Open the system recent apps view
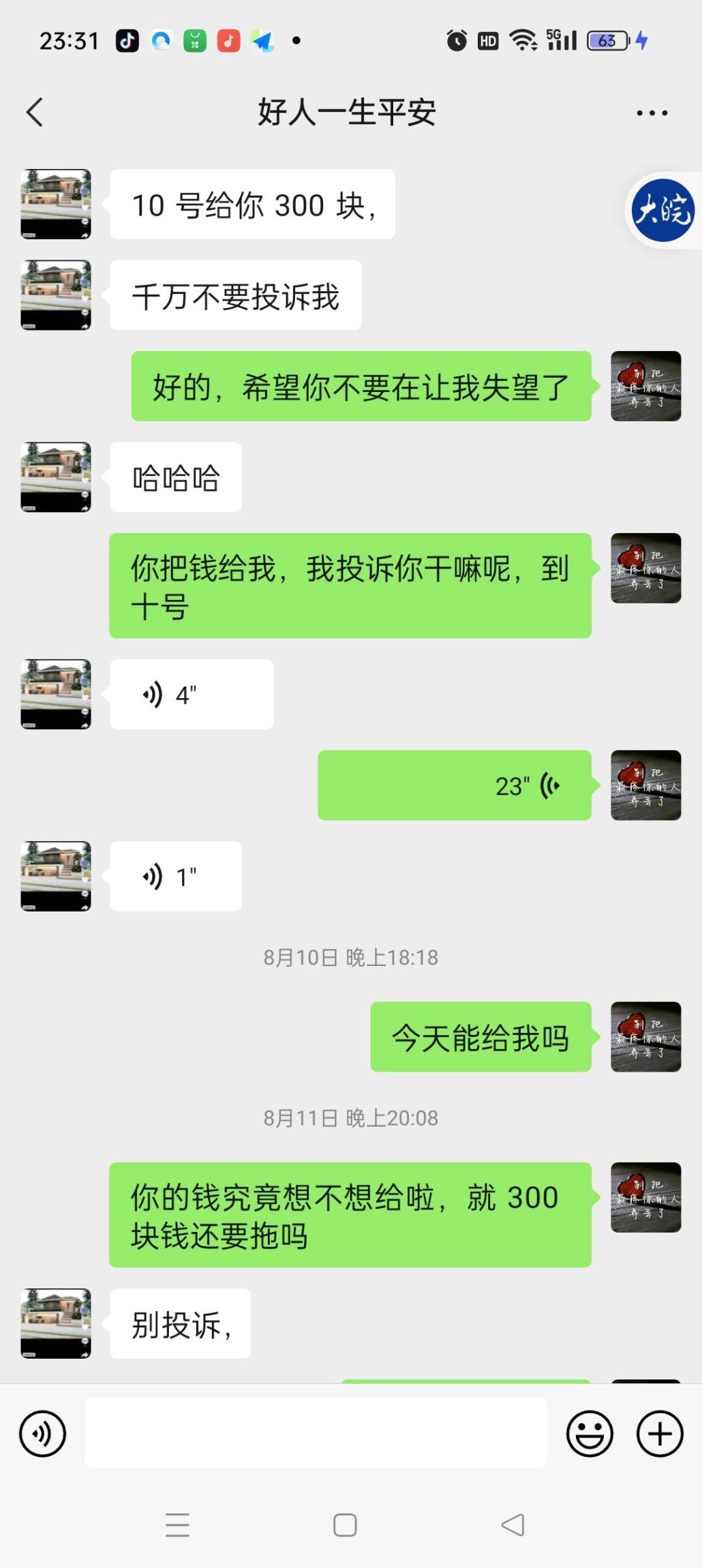Screen dimensions: 702x1568 [177, 1525]
